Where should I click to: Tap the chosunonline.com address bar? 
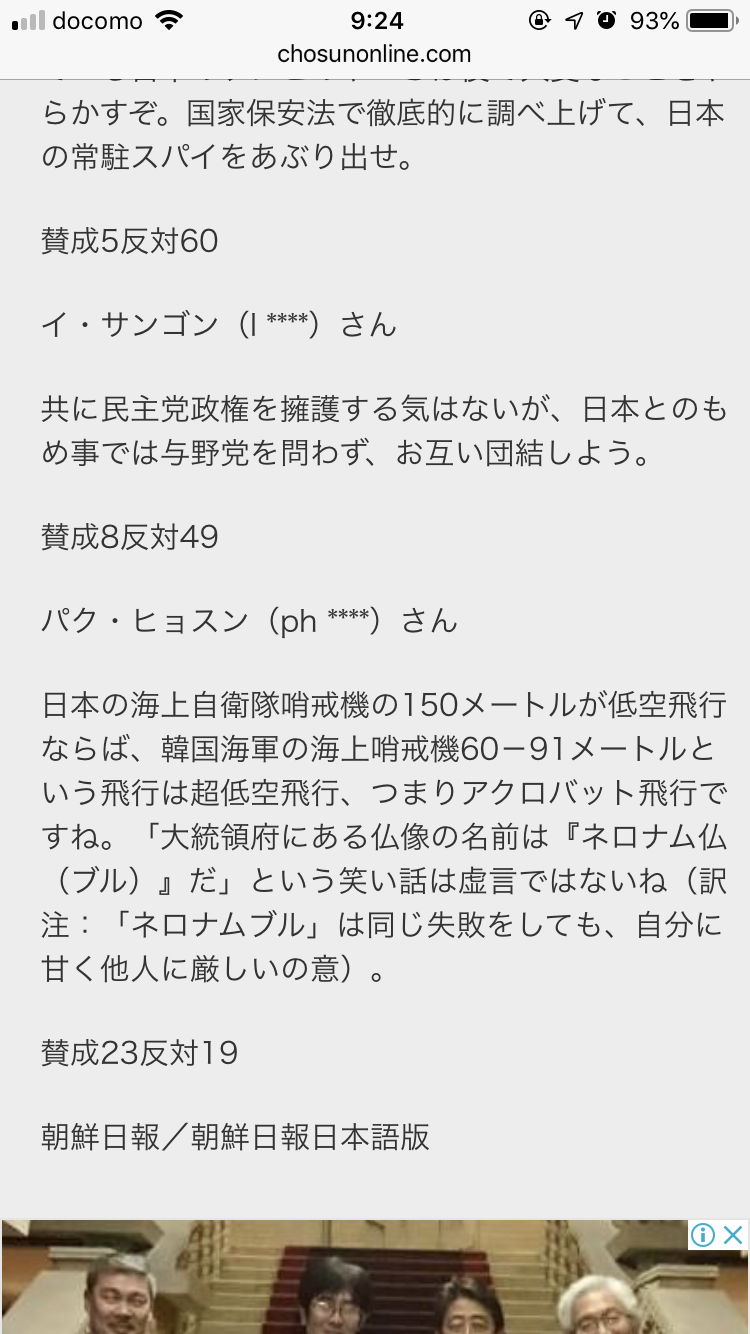tap(374, 53)
